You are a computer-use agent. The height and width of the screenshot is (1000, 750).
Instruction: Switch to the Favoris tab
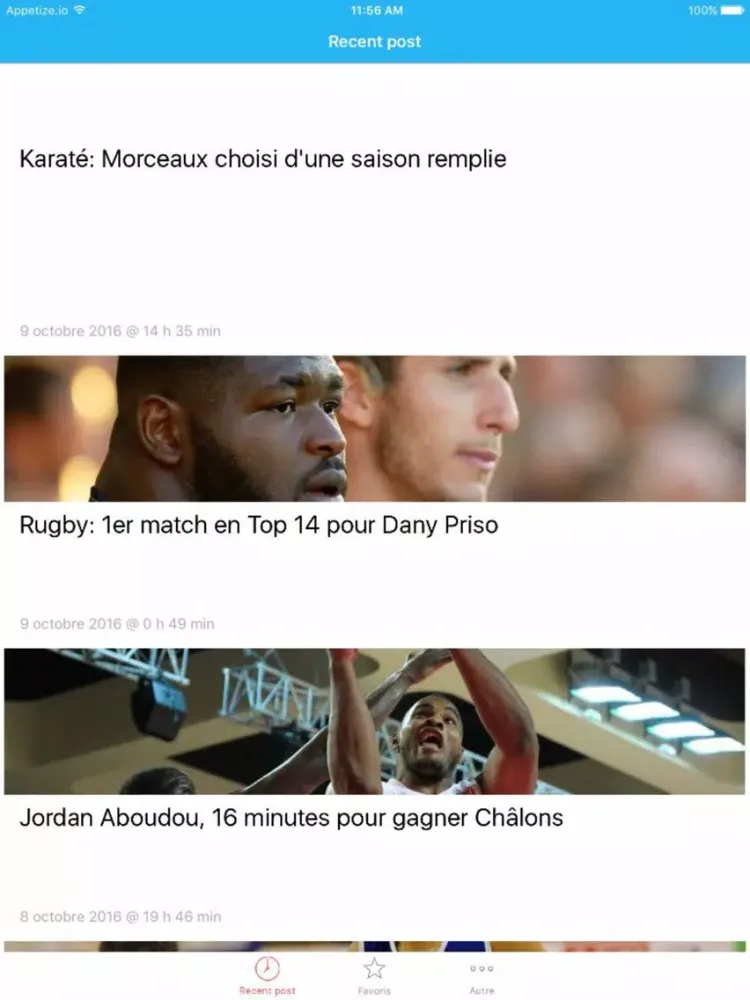click(374, 975)
